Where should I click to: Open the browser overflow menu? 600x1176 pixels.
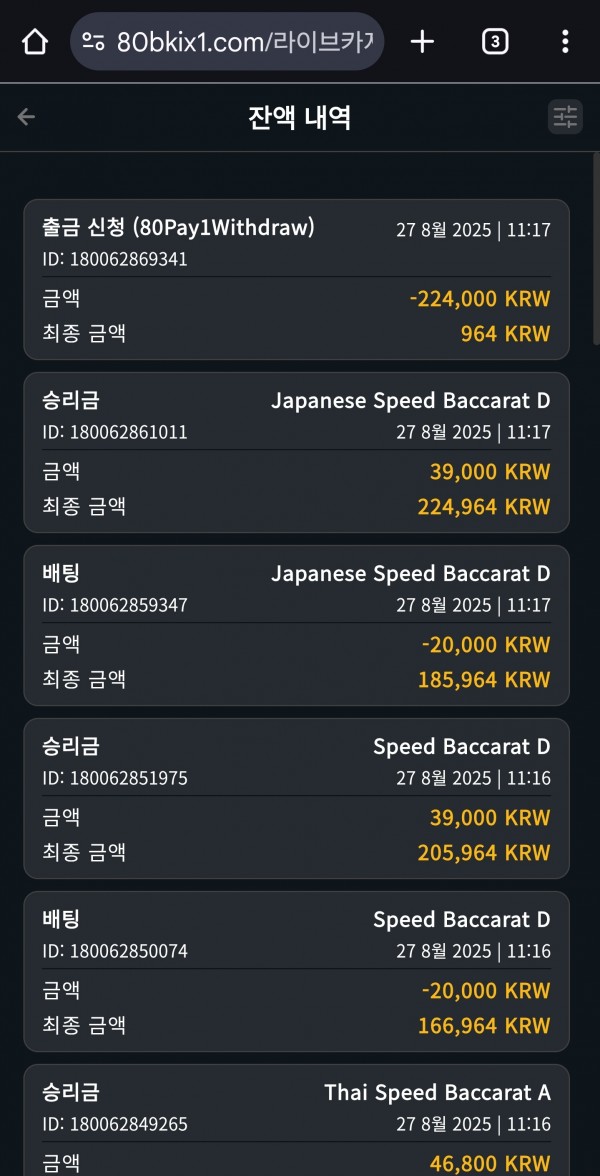pyautogui.click(x=565, y=42)
